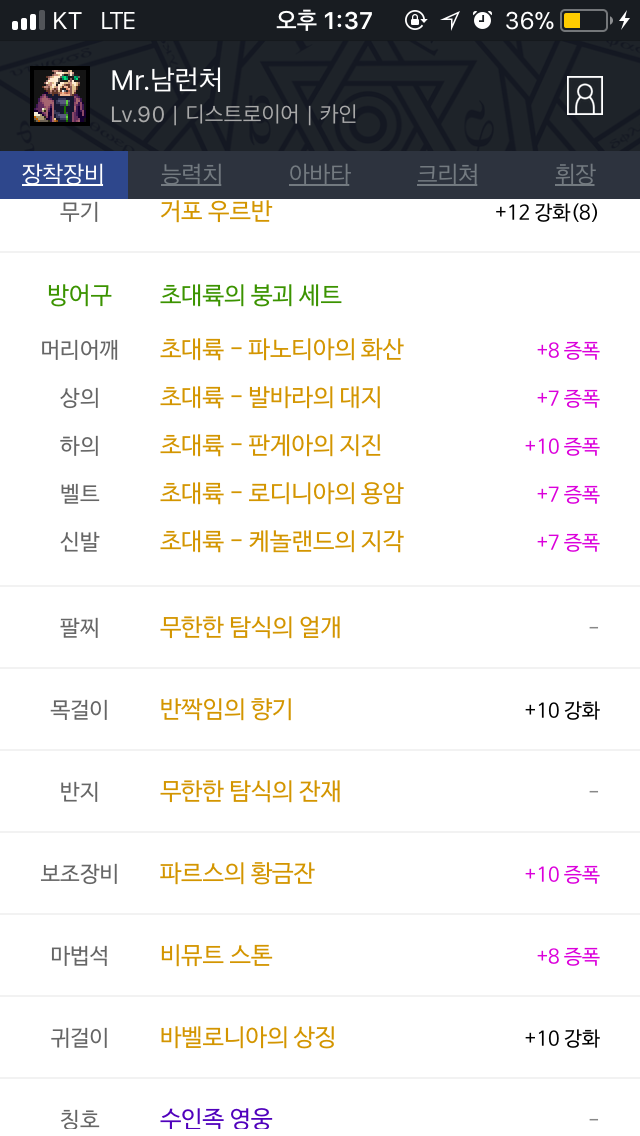View ring 무한한 탐식의 잔재

[x=250, y=791]
